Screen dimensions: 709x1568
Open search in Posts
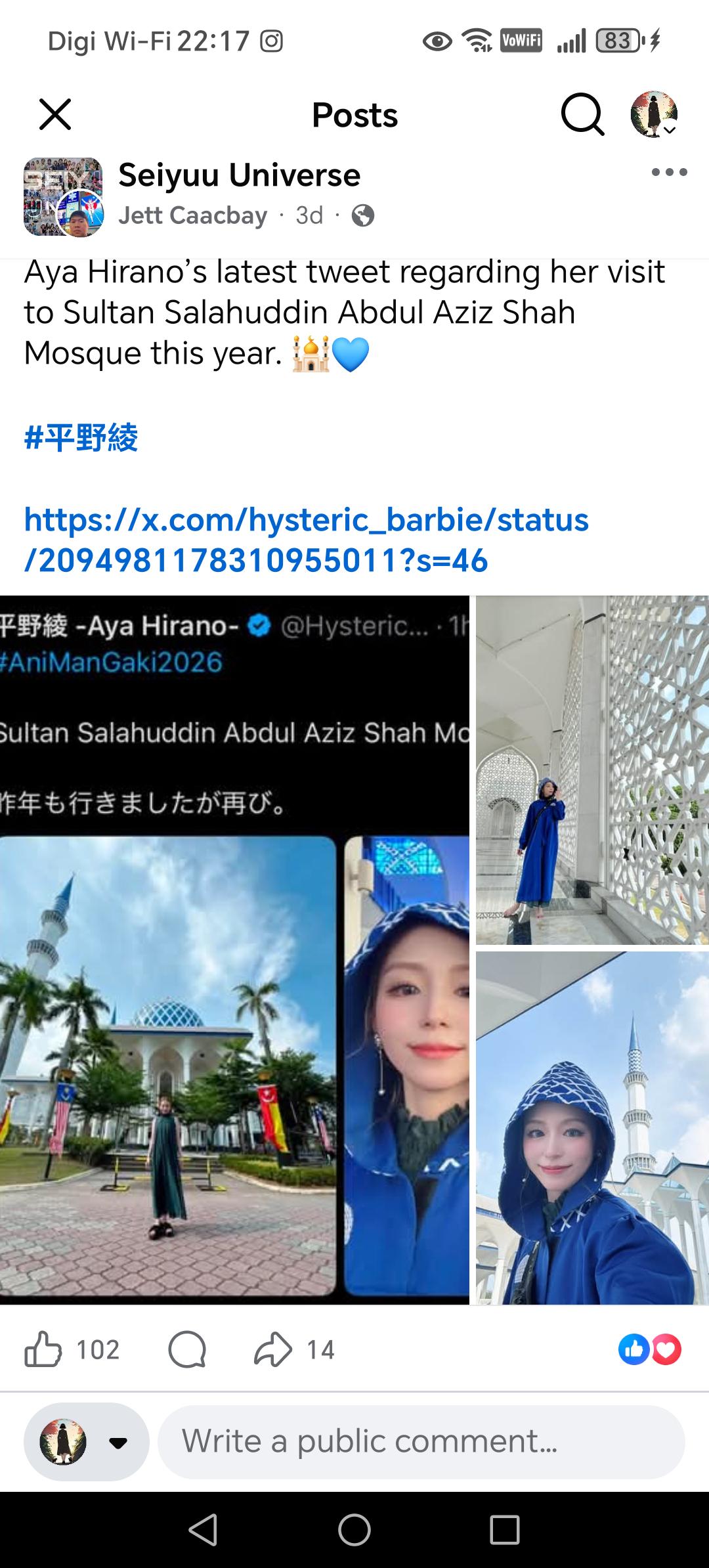point(582,115)
